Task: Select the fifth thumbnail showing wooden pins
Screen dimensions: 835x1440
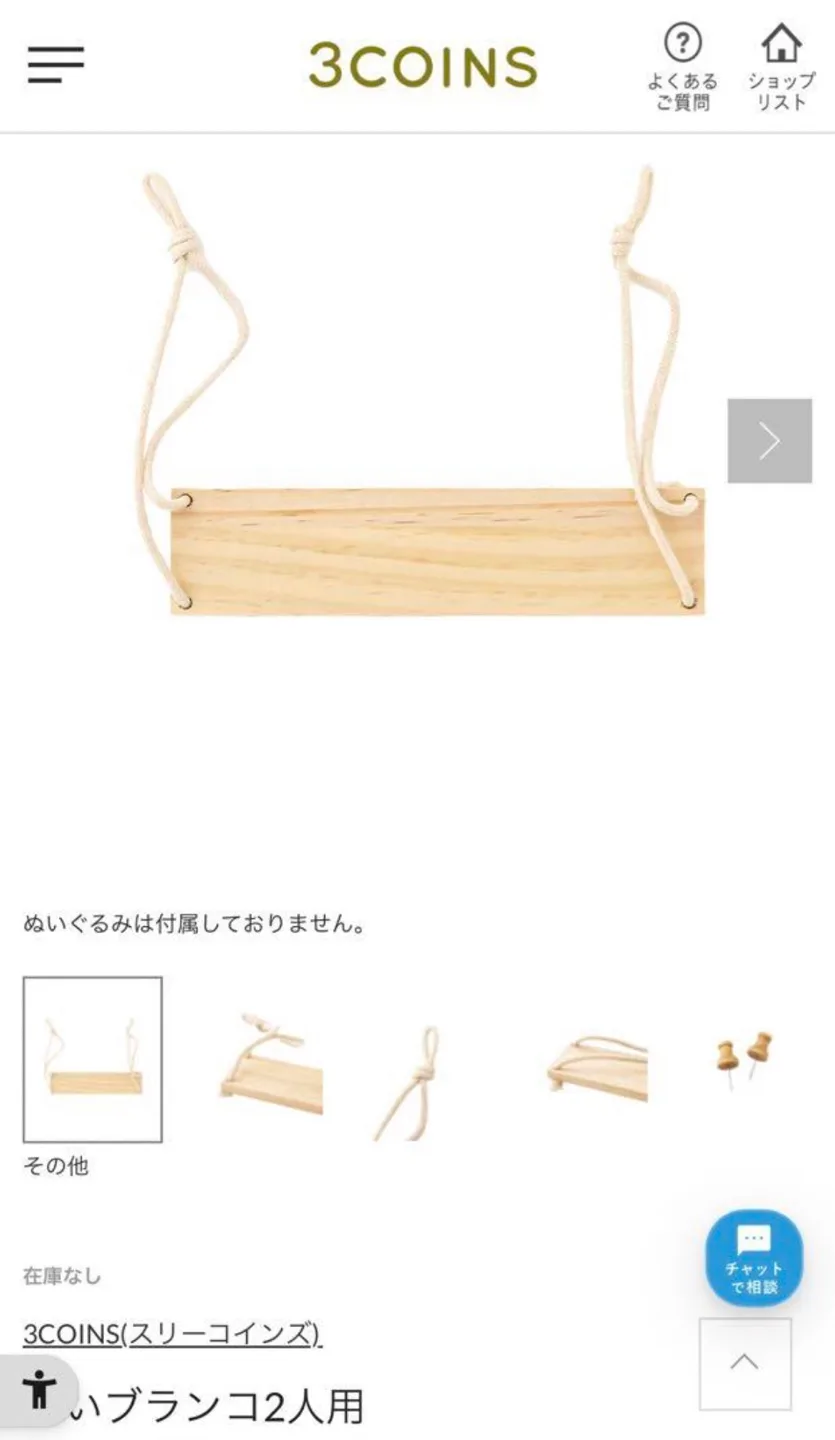Action: pyautogui.click(x=743, y=1058)
